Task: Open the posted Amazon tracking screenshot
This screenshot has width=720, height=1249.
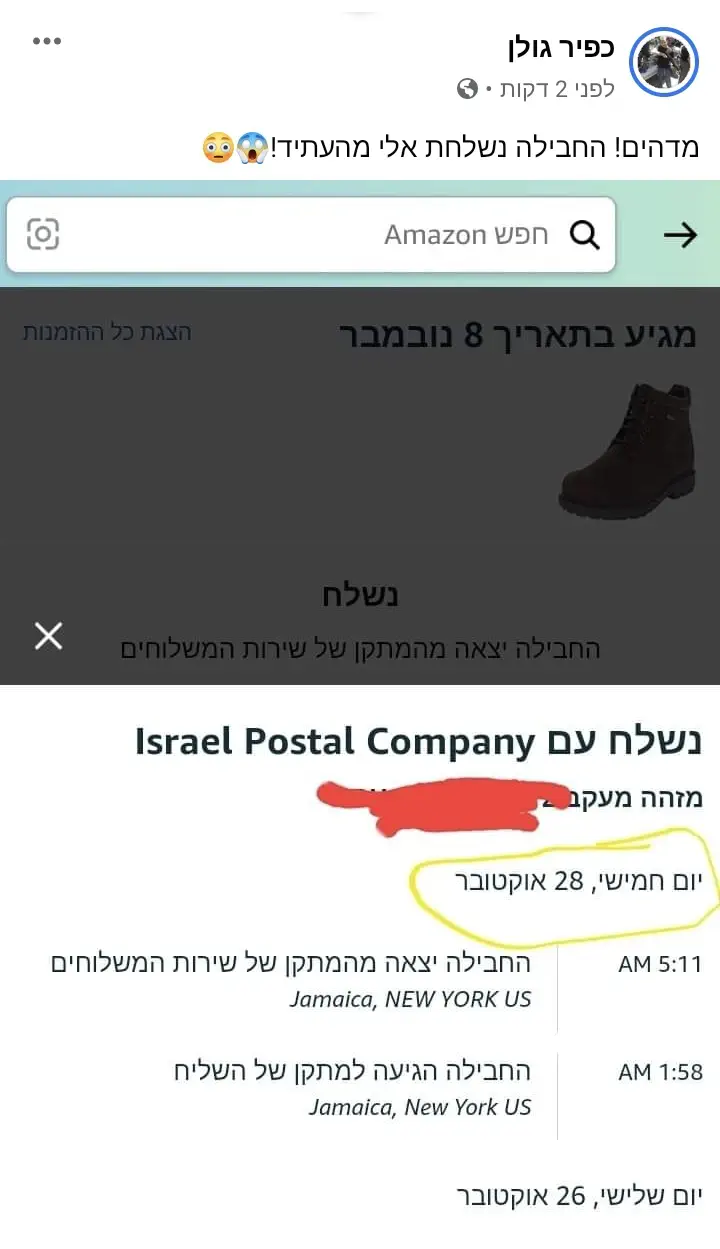Action: coord(360,700)
